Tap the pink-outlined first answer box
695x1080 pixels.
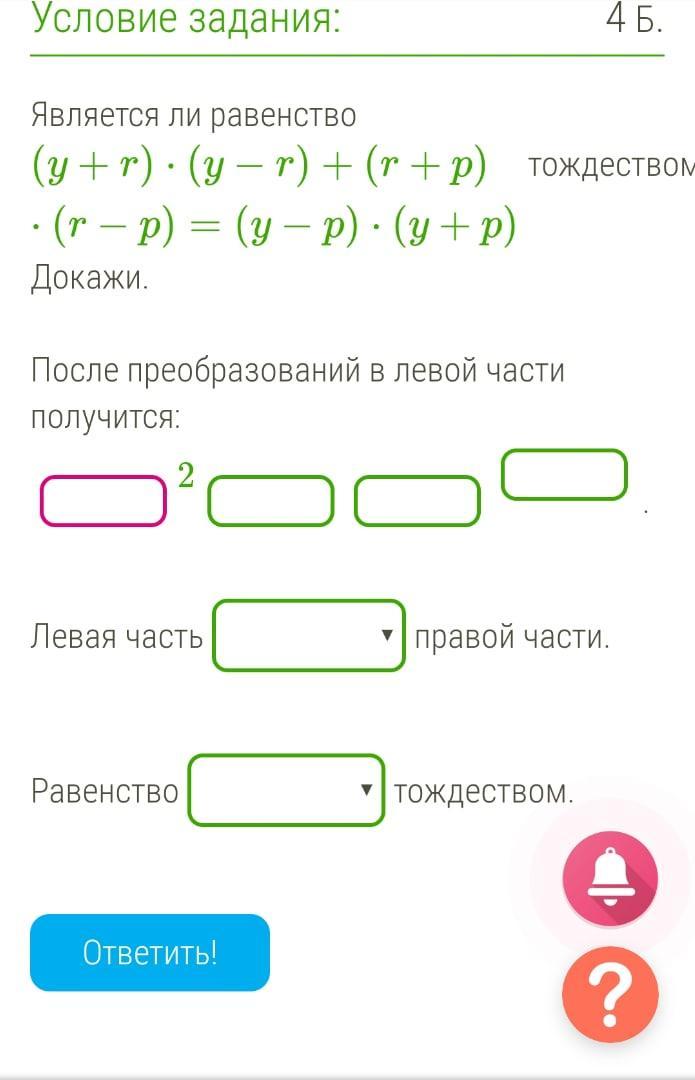coord(103,501)
